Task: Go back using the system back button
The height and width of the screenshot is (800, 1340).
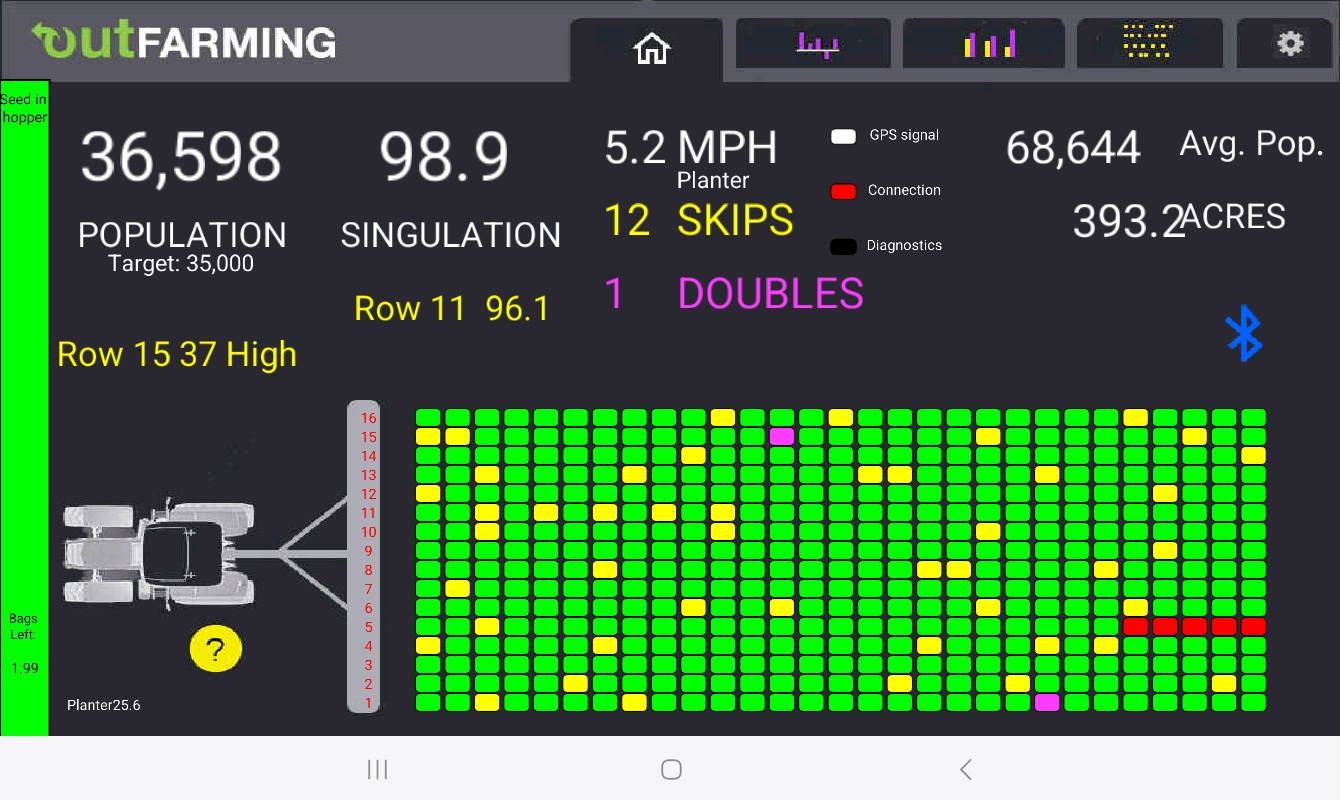Action: 965,769
